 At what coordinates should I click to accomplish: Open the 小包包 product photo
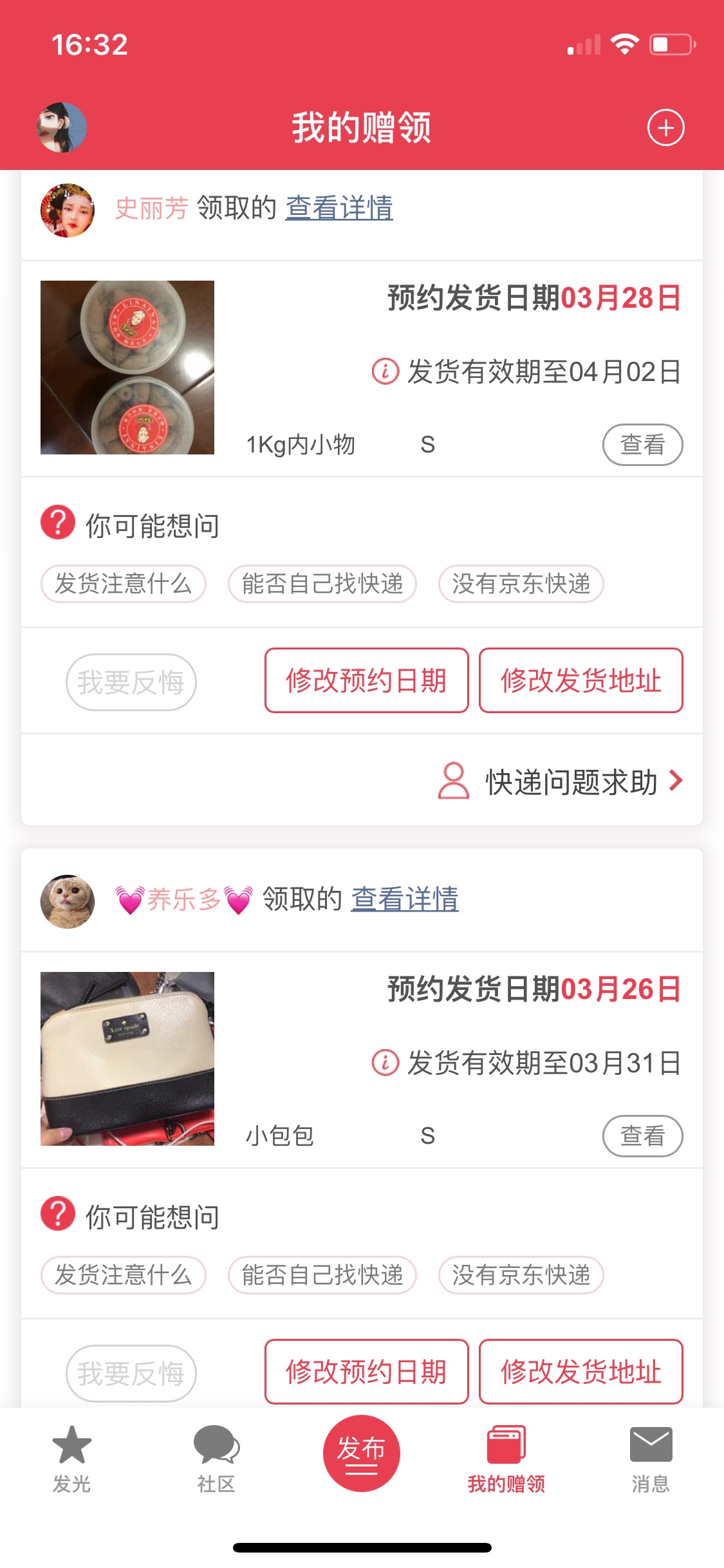(x=127, y=1059)
